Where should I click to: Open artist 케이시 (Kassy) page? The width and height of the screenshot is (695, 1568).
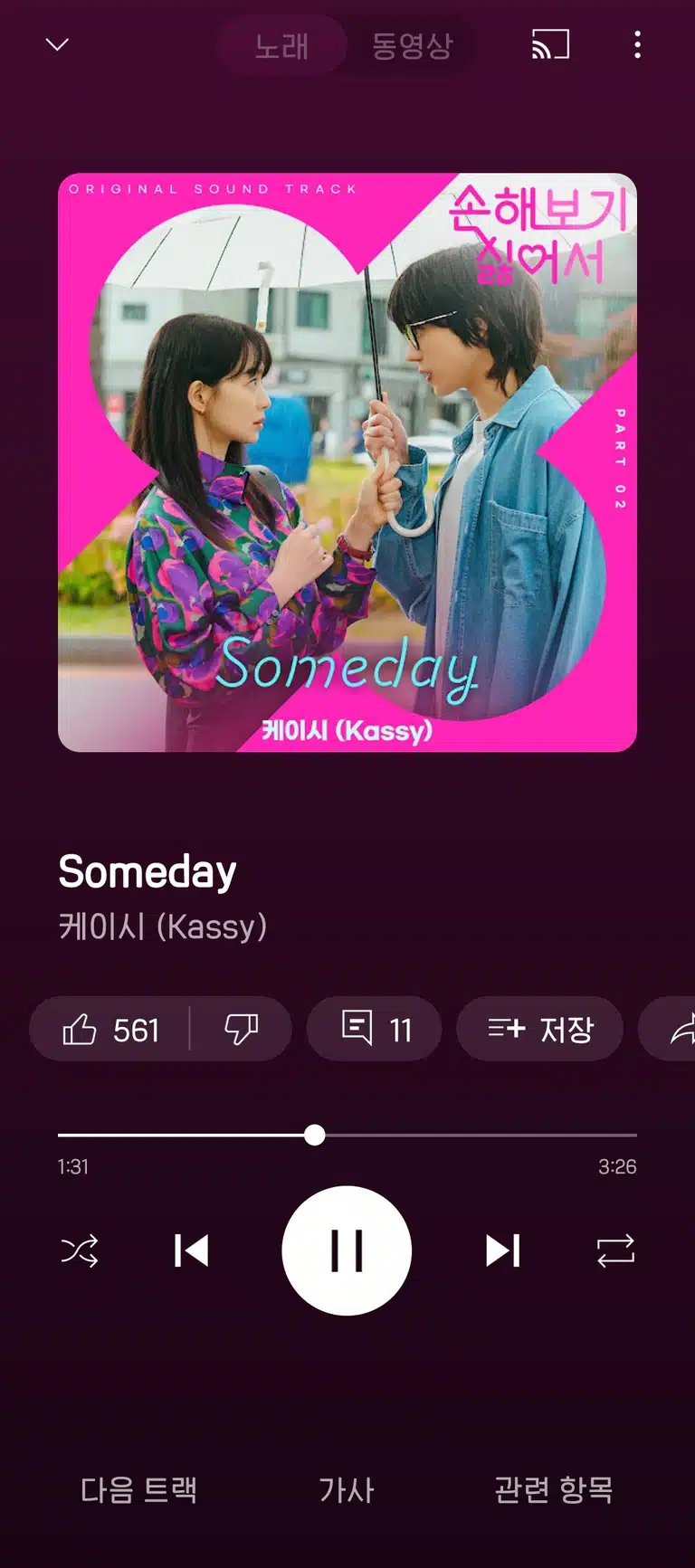click(163, 927)
